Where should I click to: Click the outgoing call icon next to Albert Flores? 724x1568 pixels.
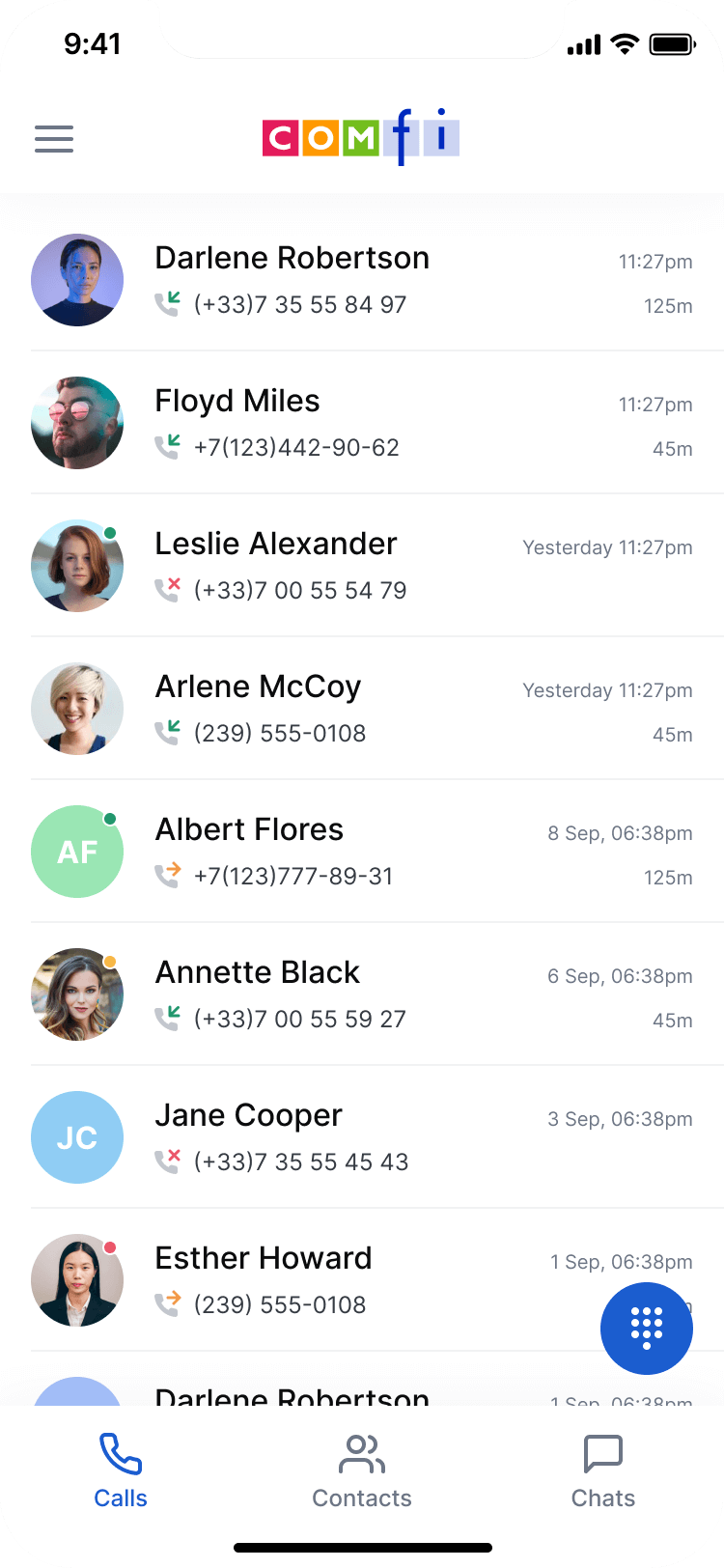click(167, 873)
